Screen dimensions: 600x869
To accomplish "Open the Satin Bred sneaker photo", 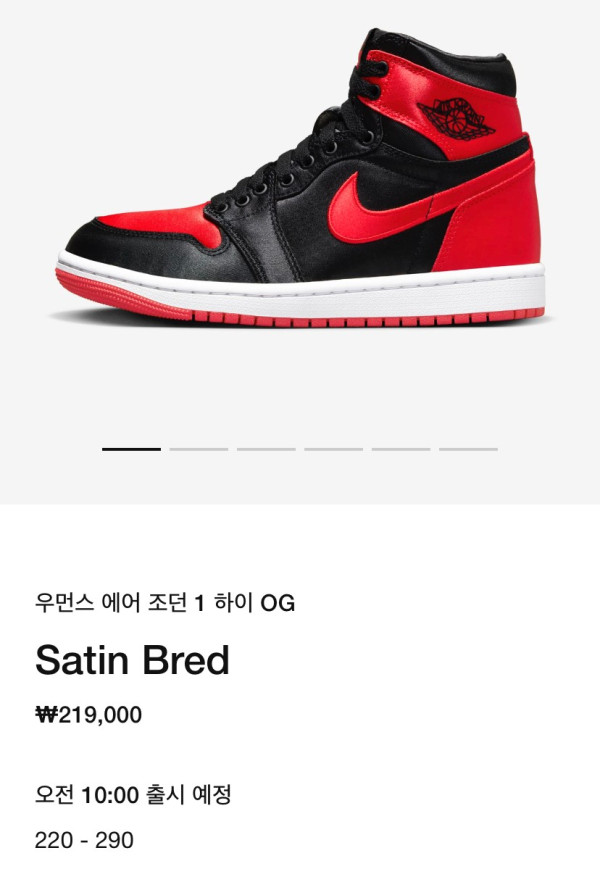I will click(300, 180).
